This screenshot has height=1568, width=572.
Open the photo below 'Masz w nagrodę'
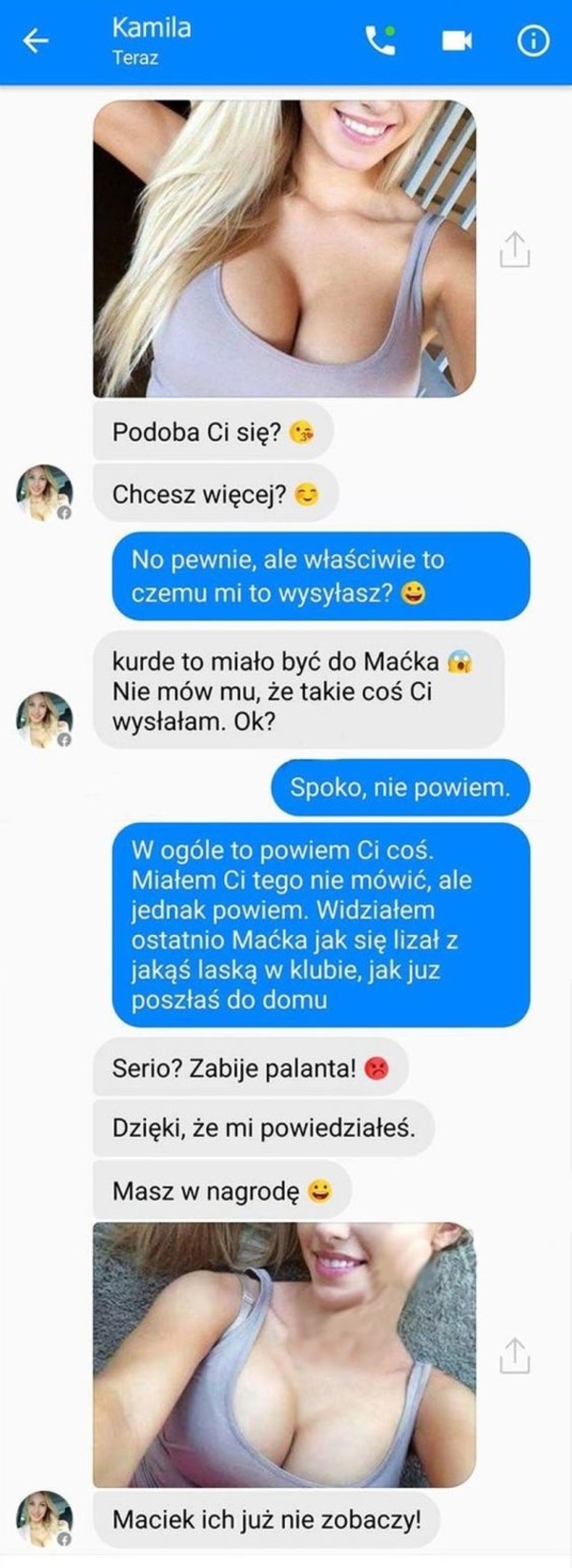284,1354
